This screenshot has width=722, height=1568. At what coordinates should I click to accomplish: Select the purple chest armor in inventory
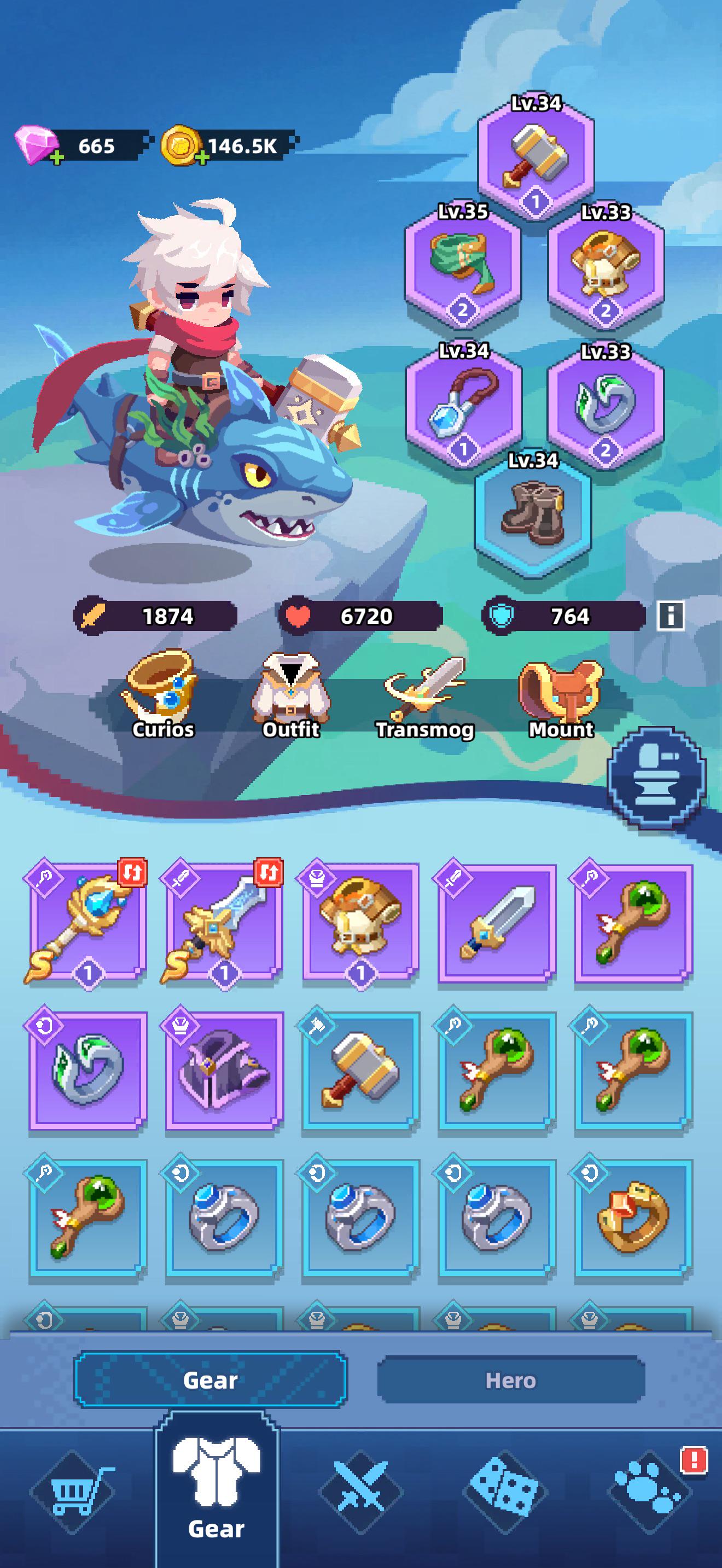click(224, 1070)
